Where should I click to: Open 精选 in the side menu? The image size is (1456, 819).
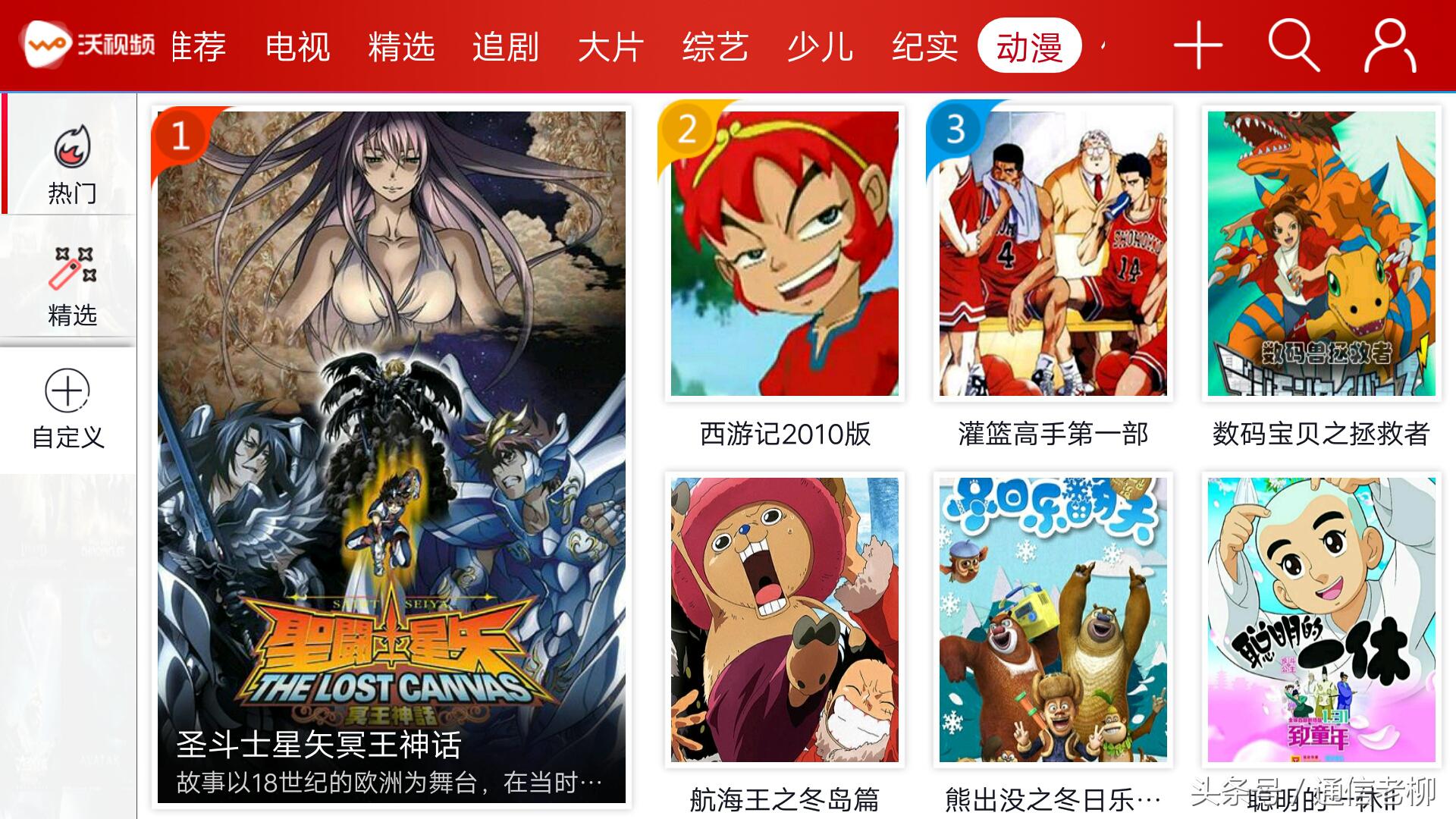(x=71, y=285)
